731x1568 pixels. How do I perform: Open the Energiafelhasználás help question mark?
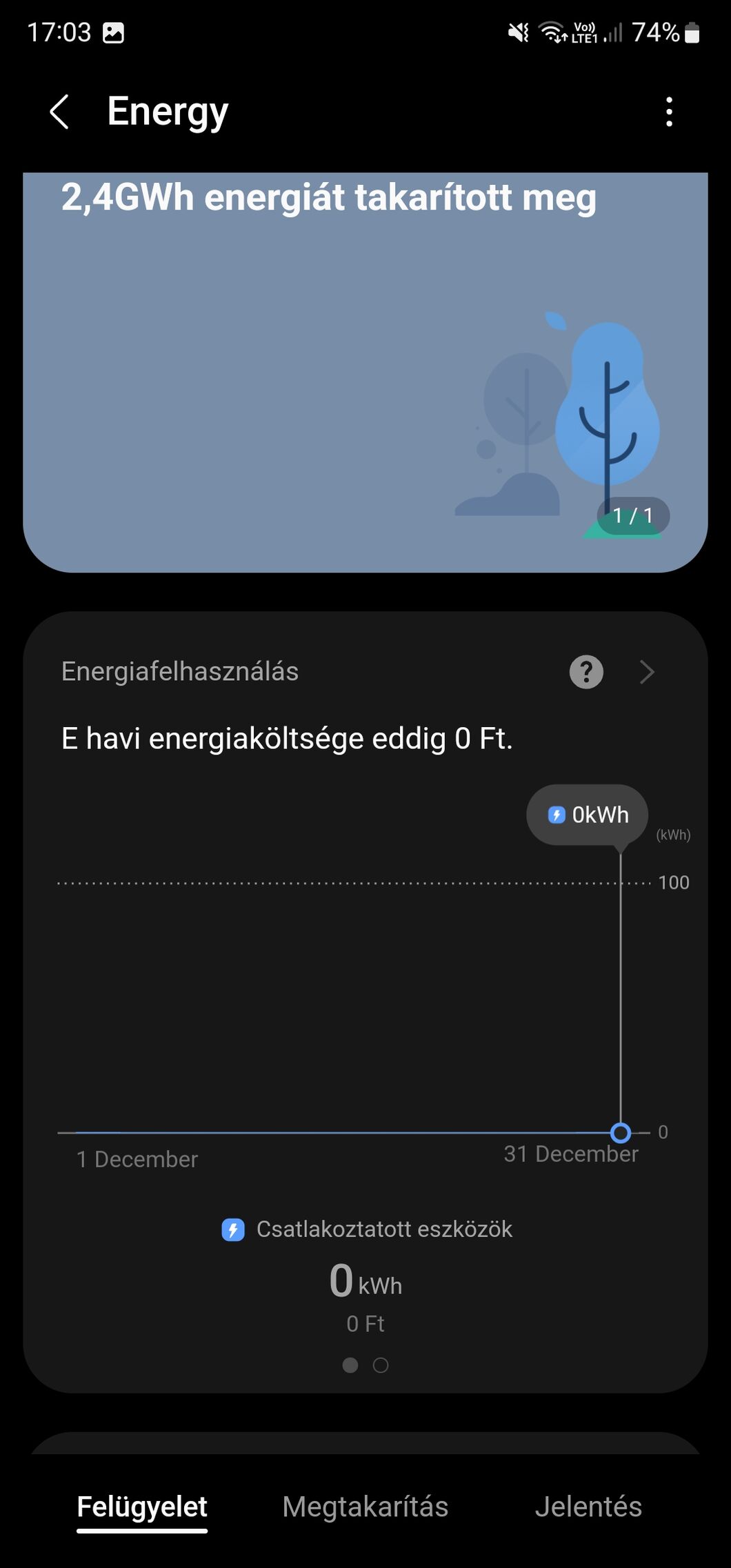[586, 672]
